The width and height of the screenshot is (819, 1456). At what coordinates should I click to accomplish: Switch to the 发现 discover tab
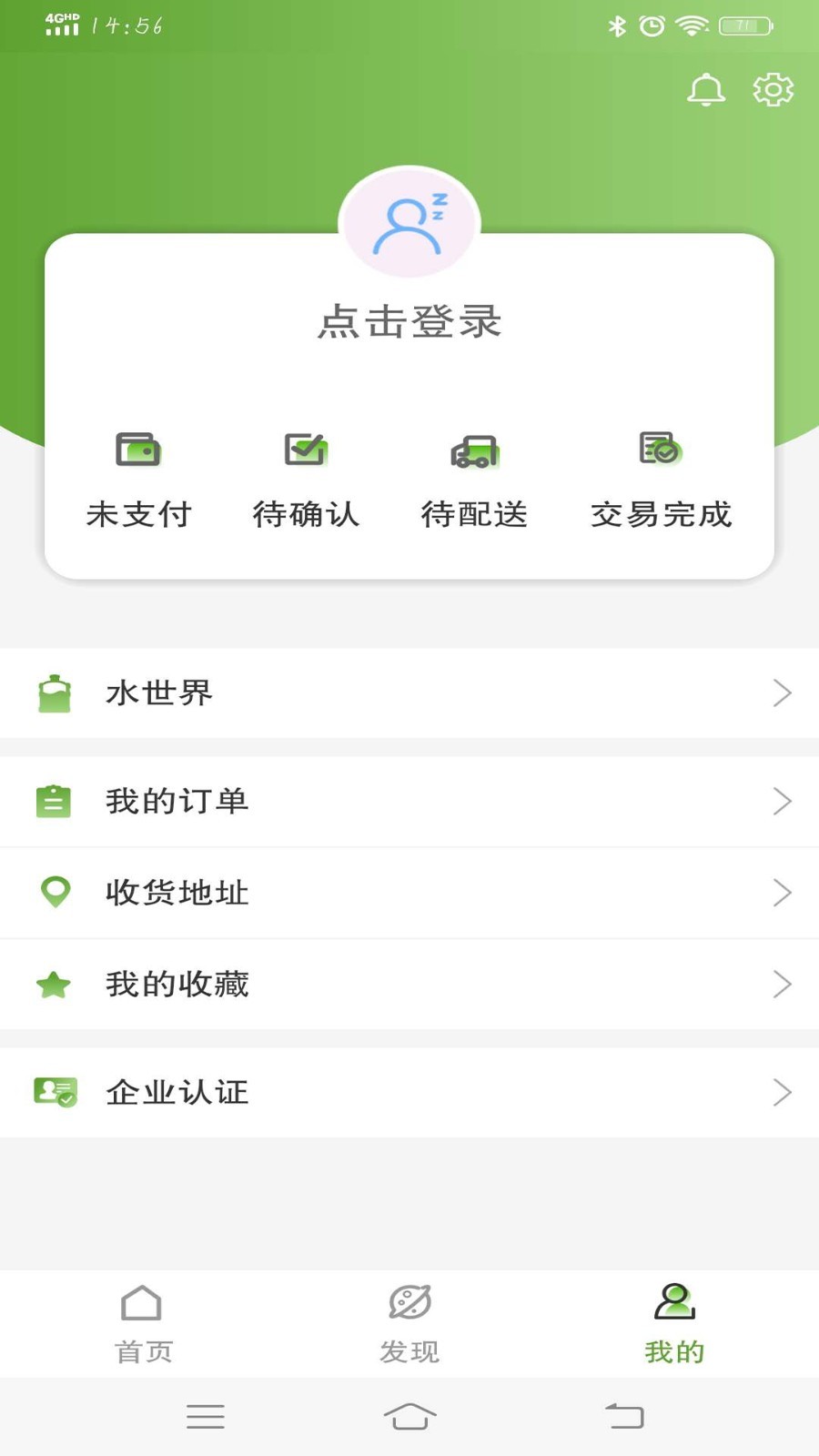[x=409, y=1324]
